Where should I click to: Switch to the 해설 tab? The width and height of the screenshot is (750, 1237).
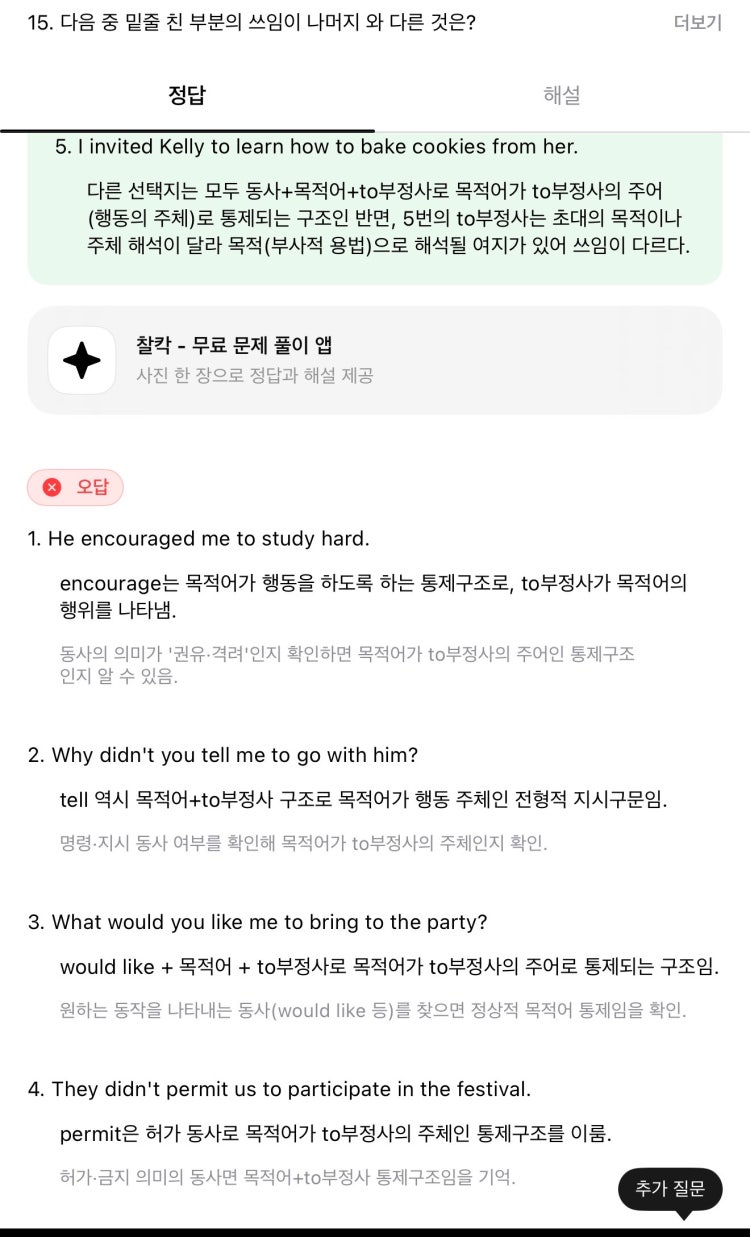pyautogui.click(x=561, y=96)
